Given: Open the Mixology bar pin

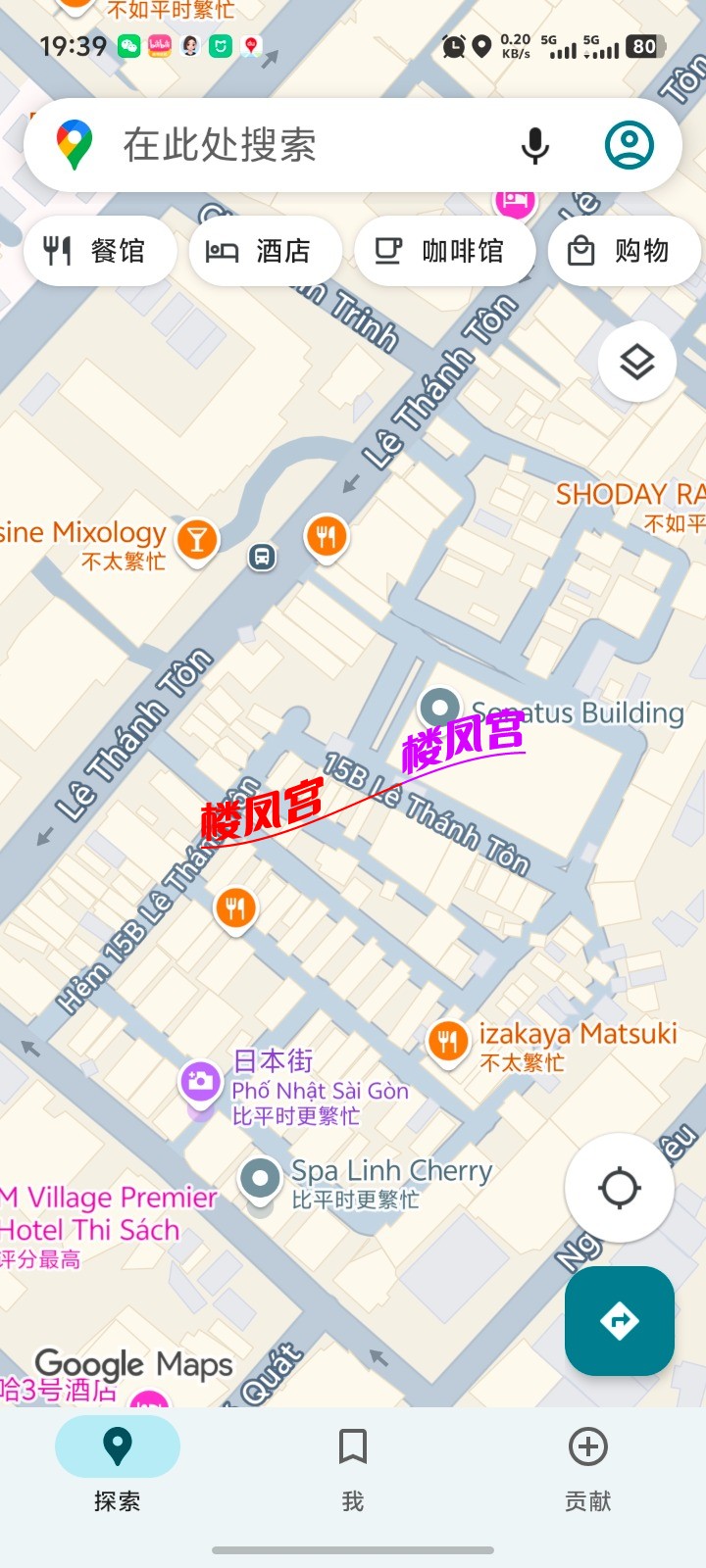Looking at the screenshot, I should point(197,538).
